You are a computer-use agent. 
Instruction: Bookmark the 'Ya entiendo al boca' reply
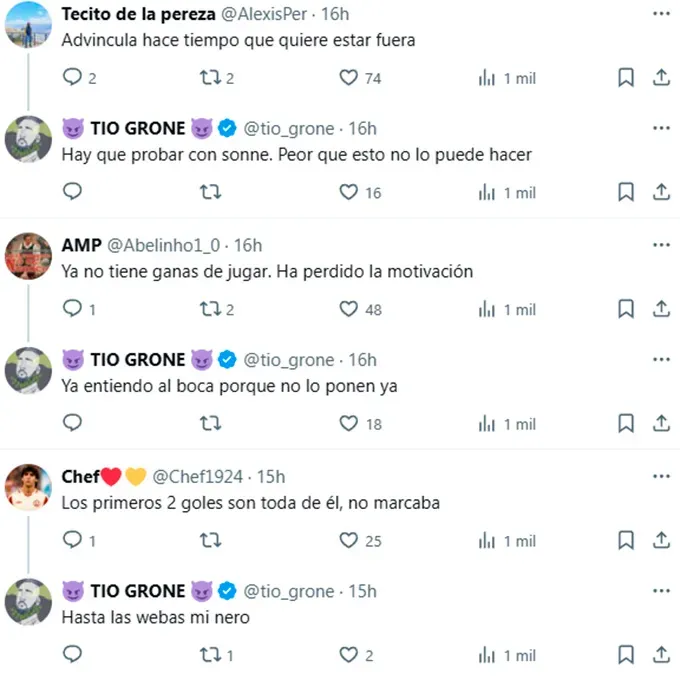coord(625,424)
